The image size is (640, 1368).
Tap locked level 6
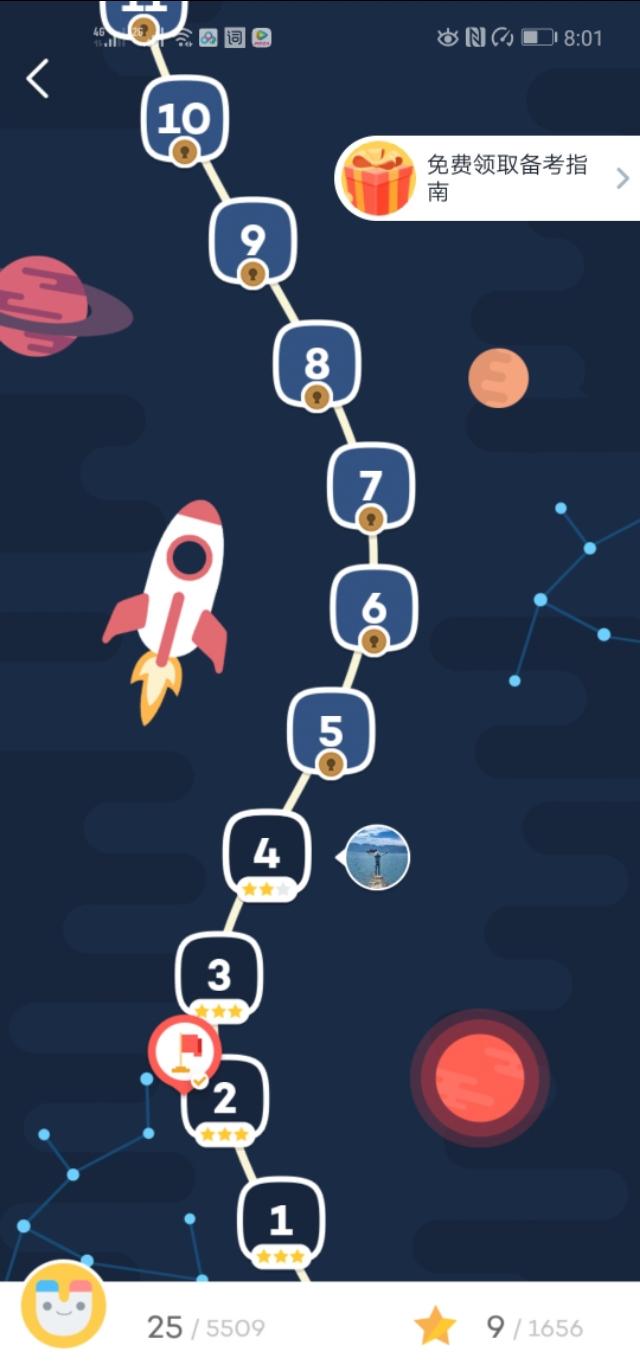point(374,608)
